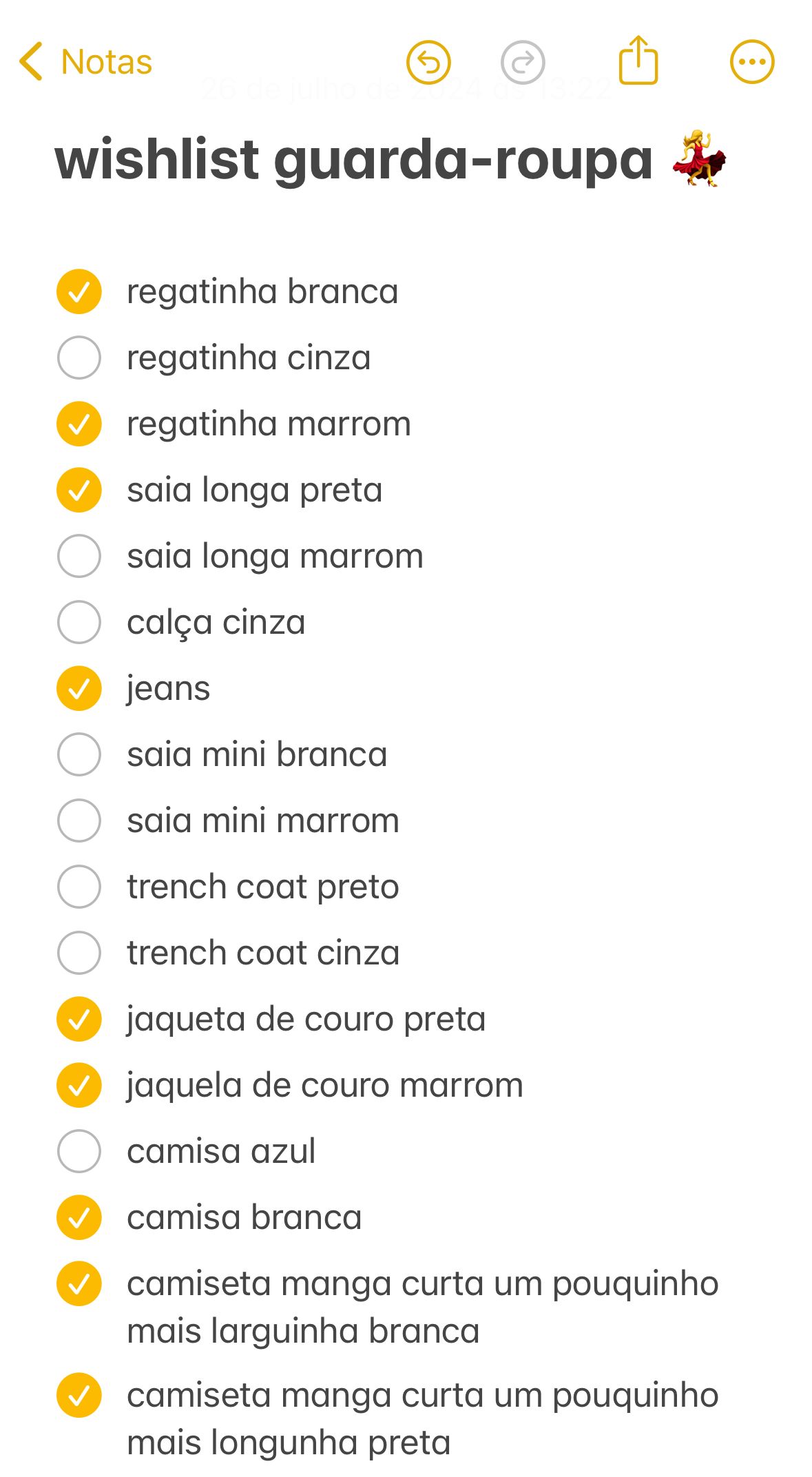Check saia mini marrom
Viewport: 812px width, 1477px height.
point(79,820)
